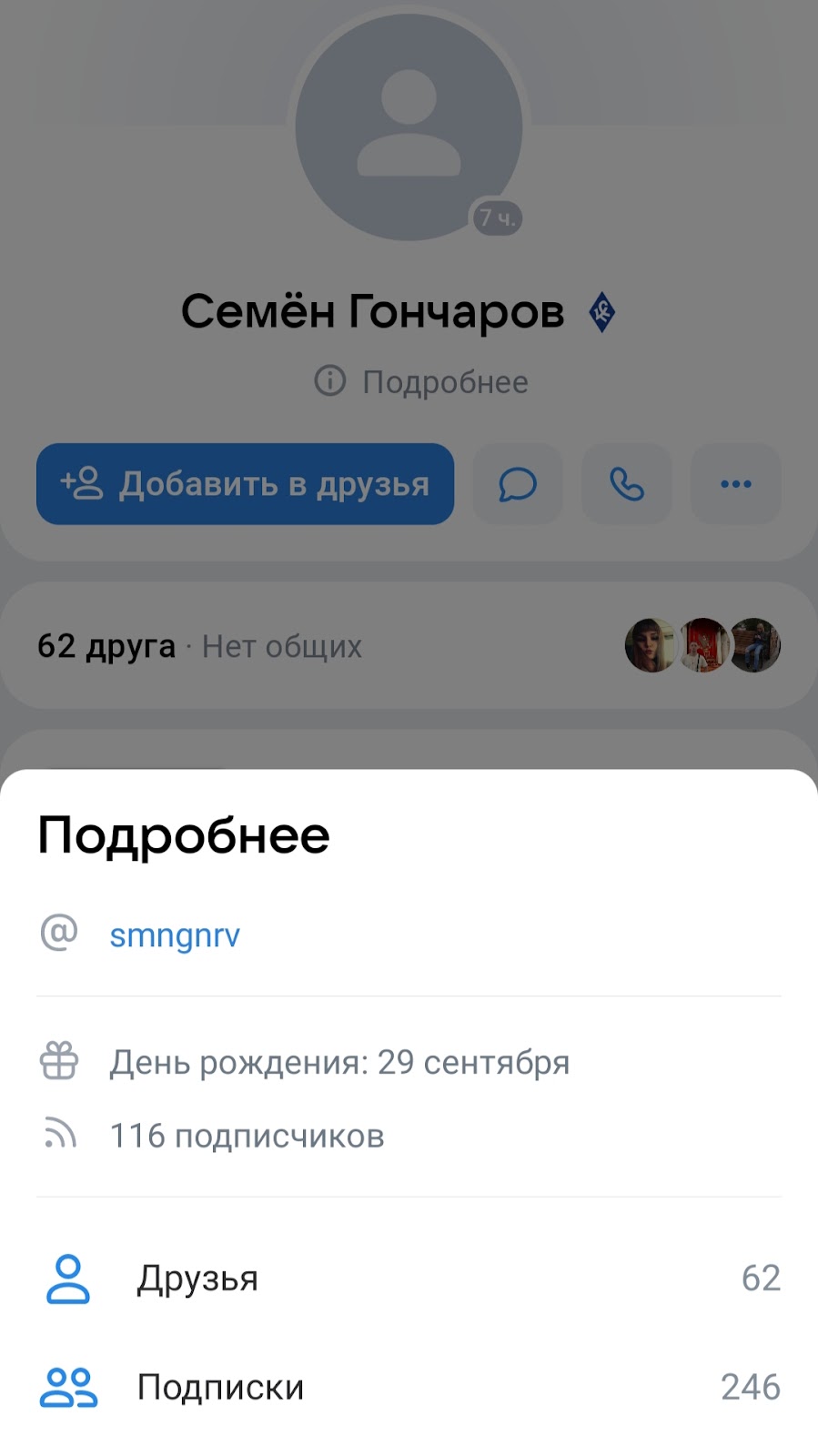The width and height of the screenshot is (818, 1456).
Task: Click the 7 ч. story timer badge
Action: (x=497, y=217)
